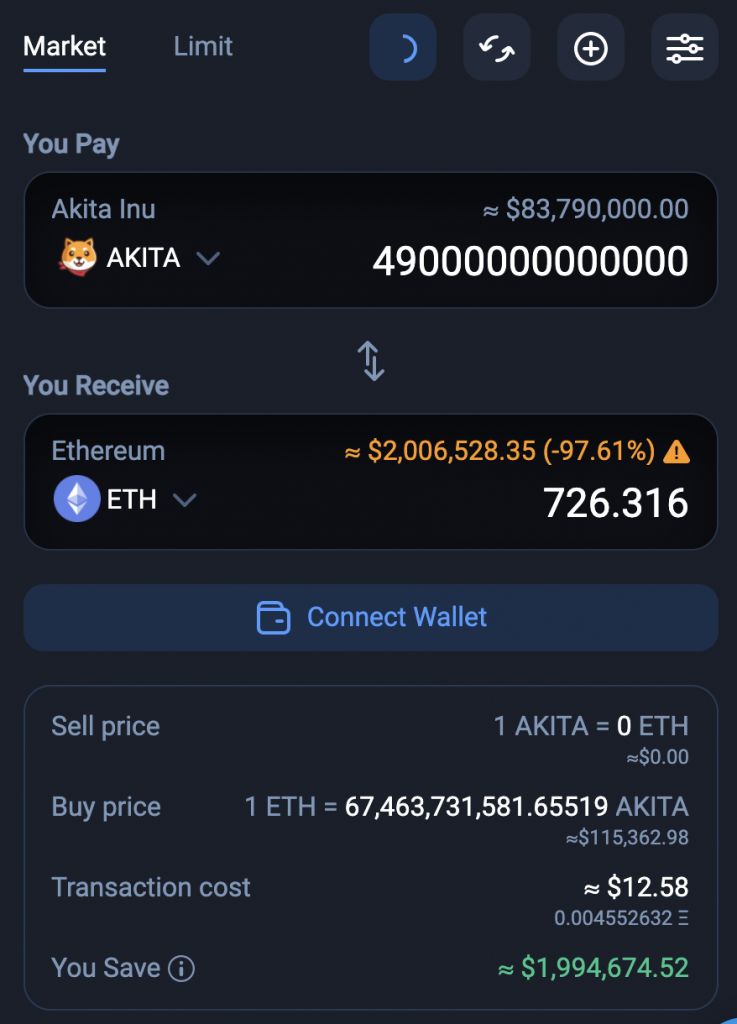
Task: Tap the price impact warning icon
Action: pos(676,451)
